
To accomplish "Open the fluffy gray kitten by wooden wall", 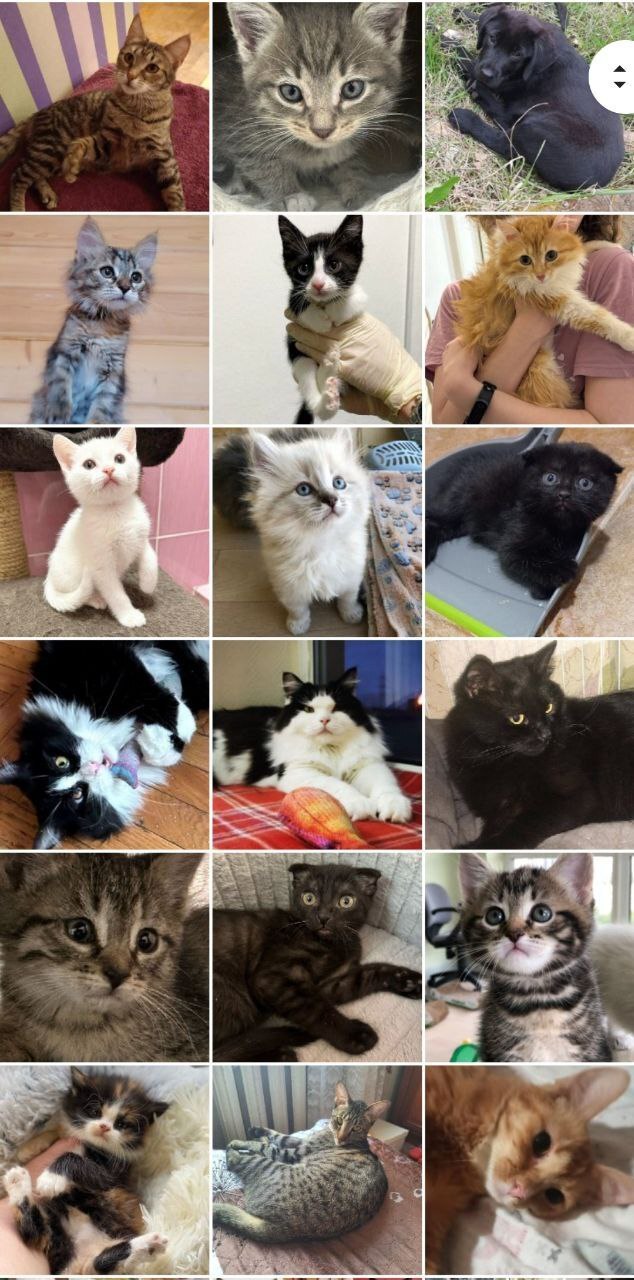I will (104, 319).
